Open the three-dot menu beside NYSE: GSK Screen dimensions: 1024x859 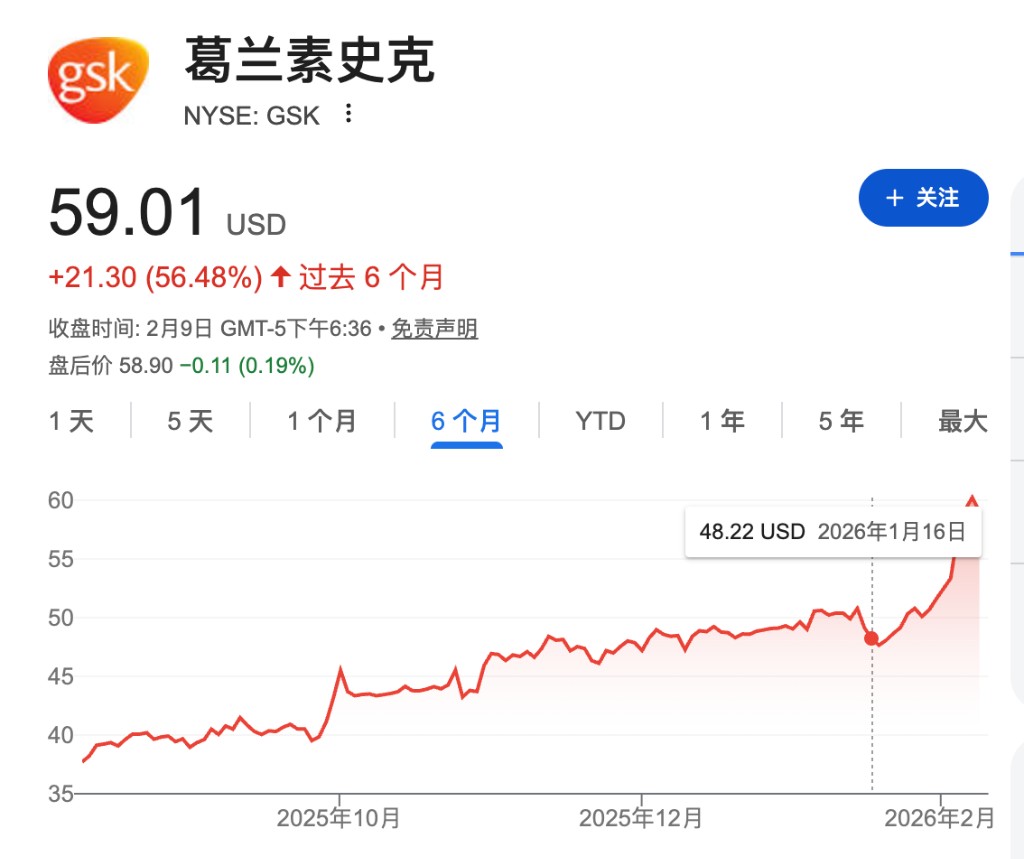348,114
